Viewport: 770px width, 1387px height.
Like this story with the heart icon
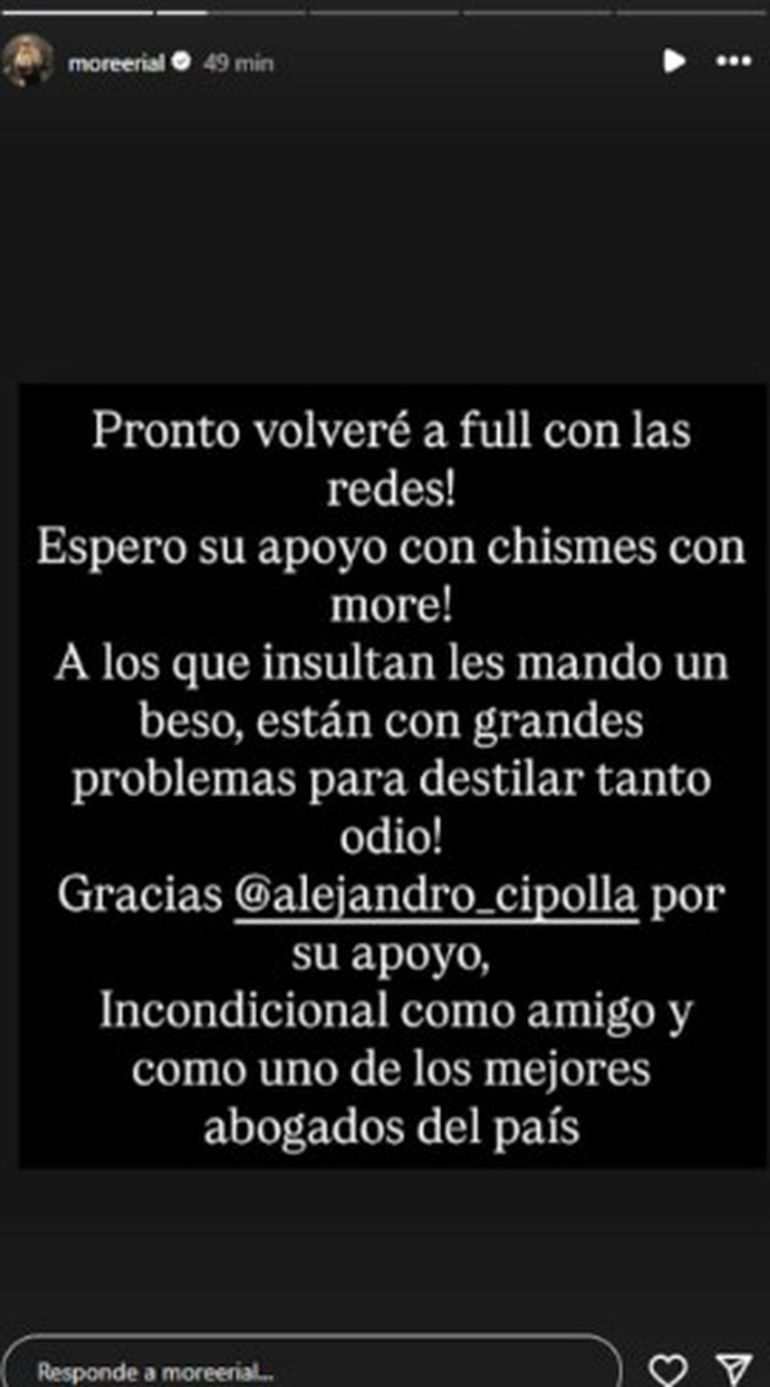click(667, 1368)
